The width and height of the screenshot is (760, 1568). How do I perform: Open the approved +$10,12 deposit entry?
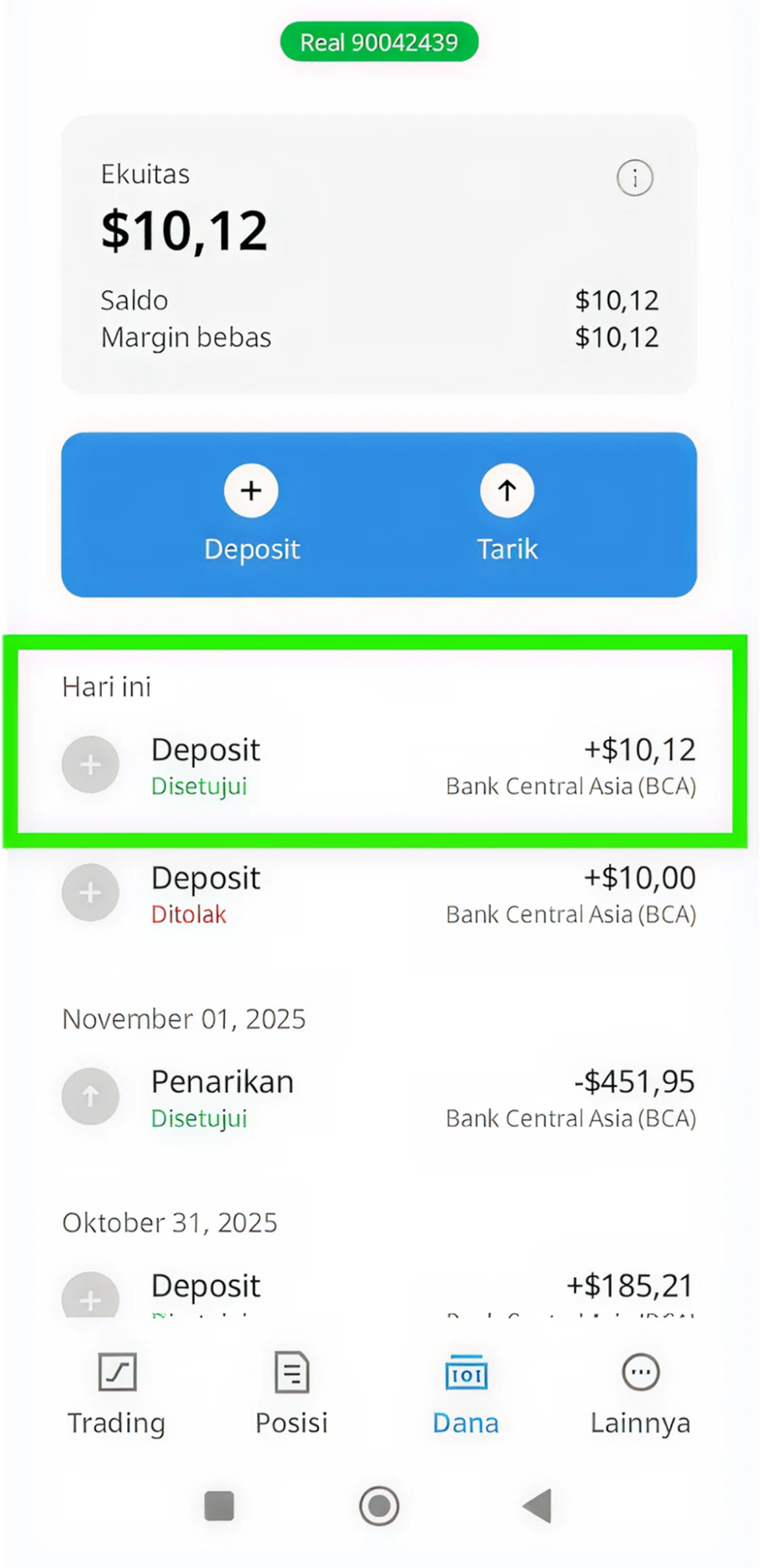[379, 766]
